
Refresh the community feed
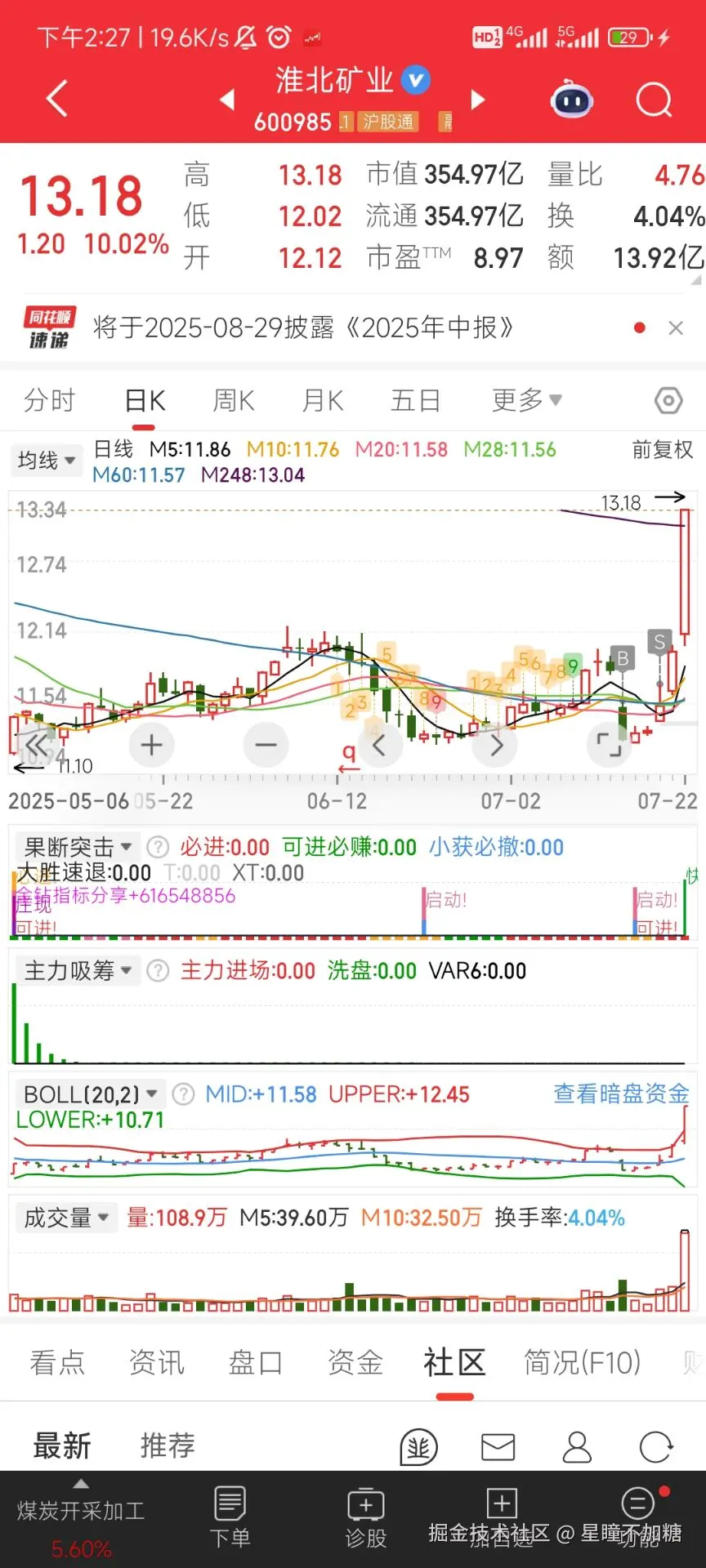coord(656,1445)
